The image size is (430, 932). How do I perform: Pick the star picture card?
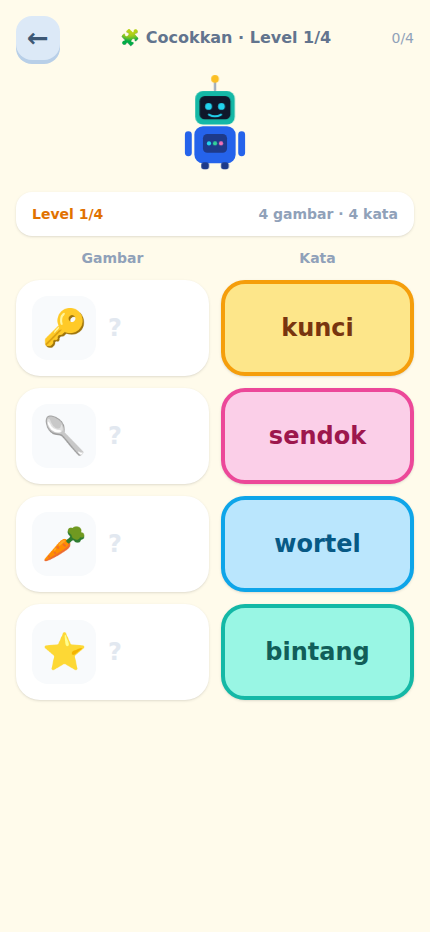112,652
